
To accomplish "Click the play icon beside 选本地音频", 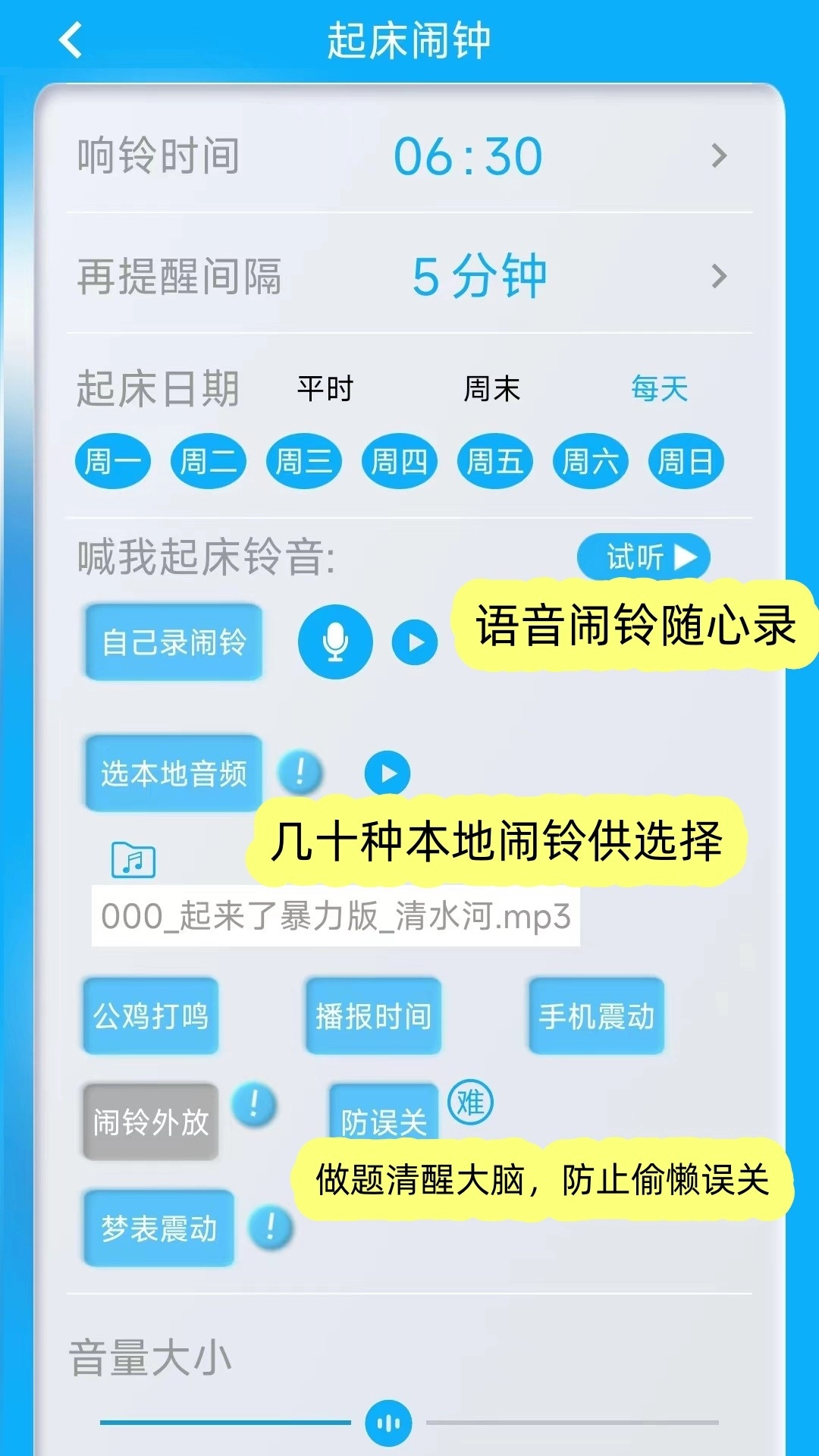I will [x=388, y=773].
